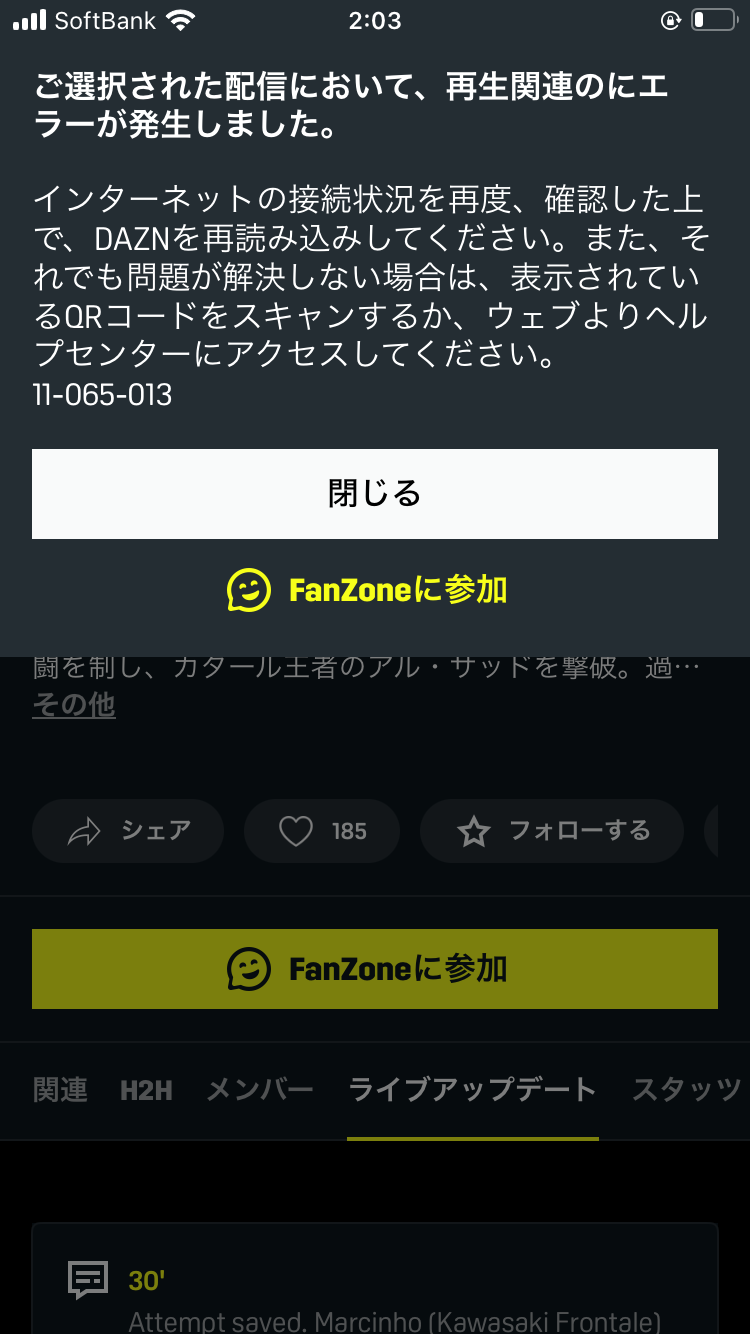Screen dimensions: 750x1334
Task: Expand the description via その他 link
Action: (x=74, y=705)
